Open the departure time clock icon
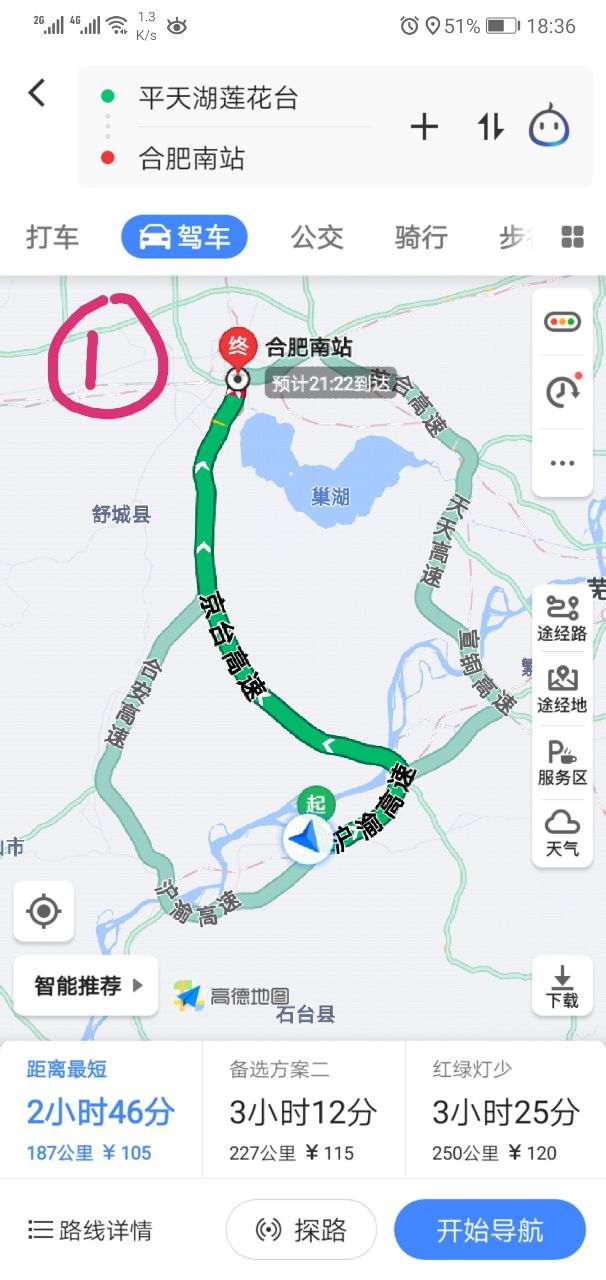The height and width of the screenshot is (1280, 606). tap(562, 391)
